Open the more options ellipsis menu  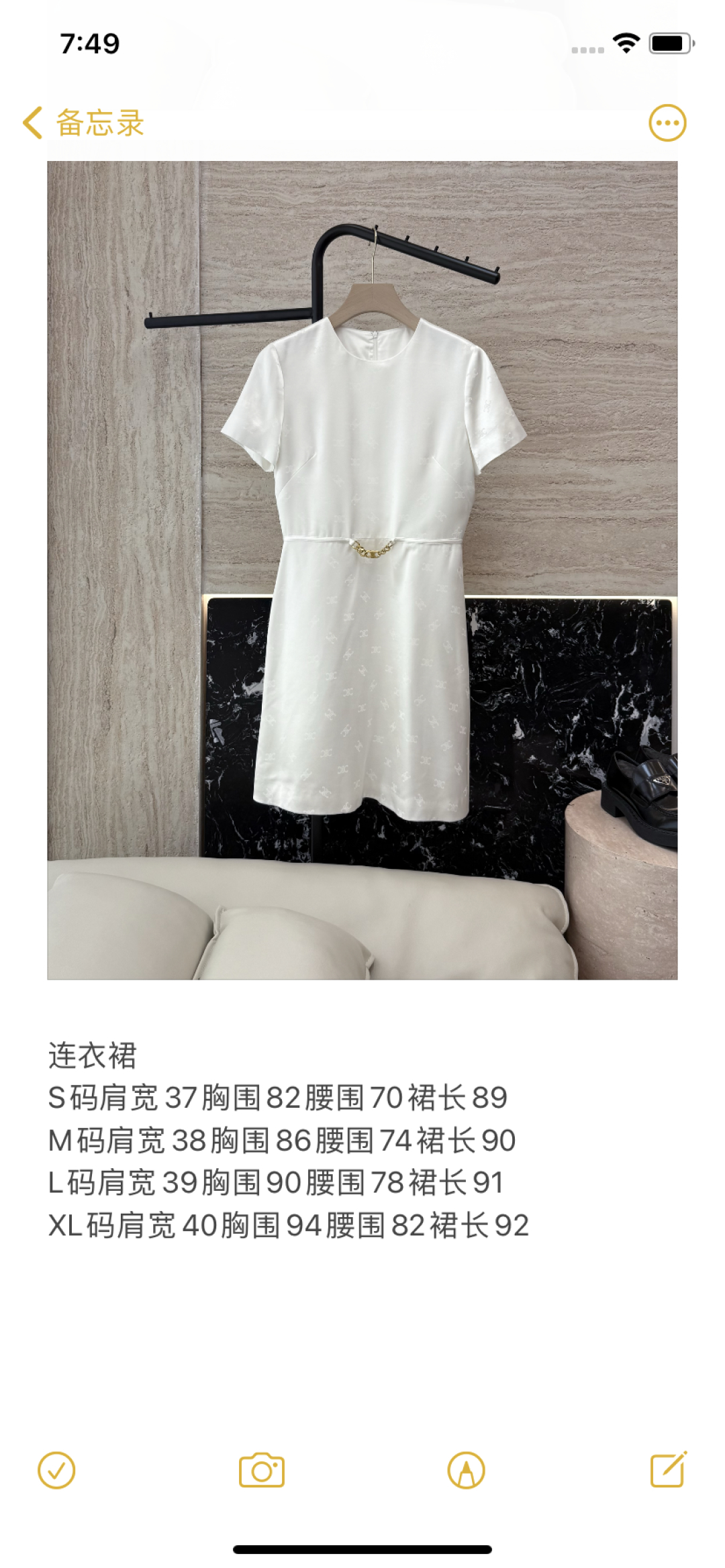667,123
